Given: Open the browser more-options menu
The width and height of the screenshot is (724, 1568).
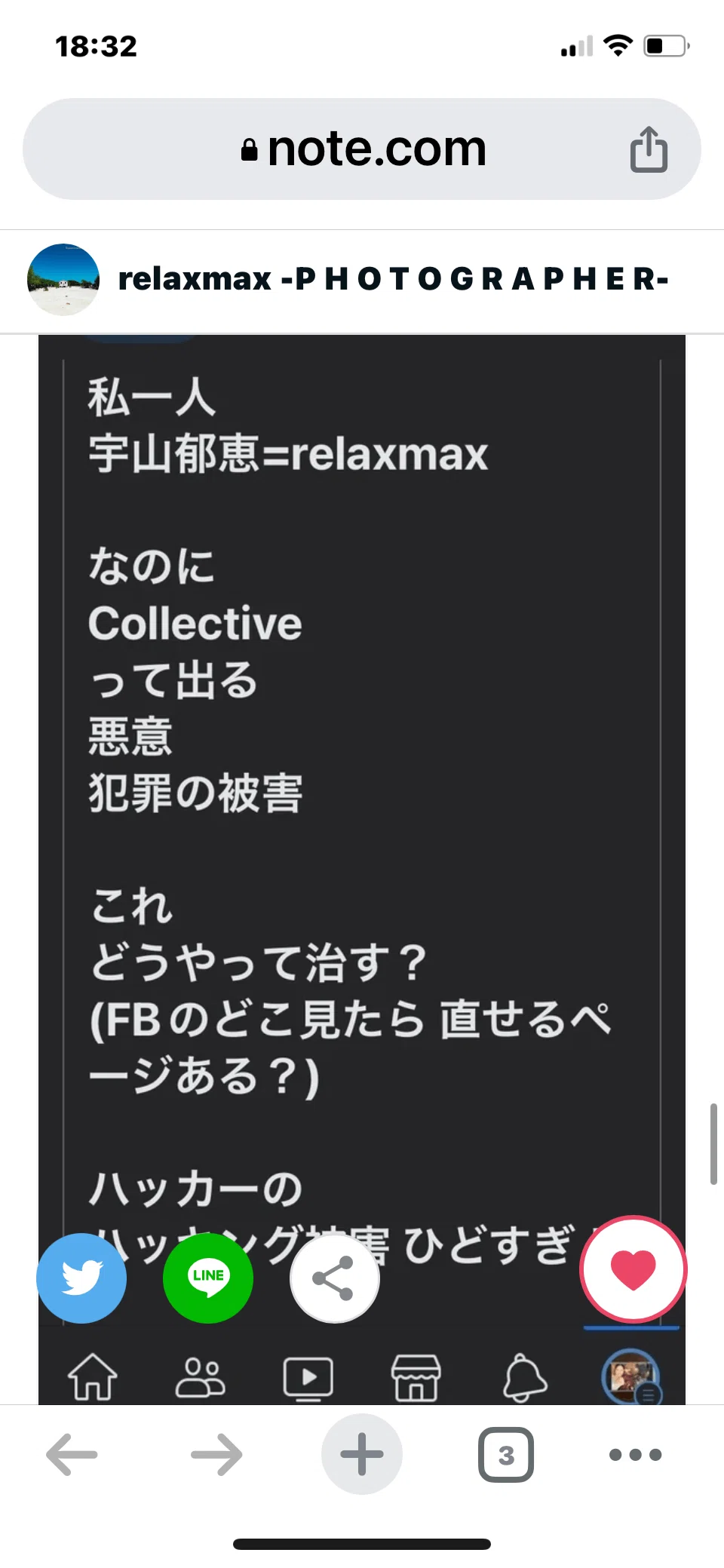Looking at the screenshot, I should pos(636,1454).
